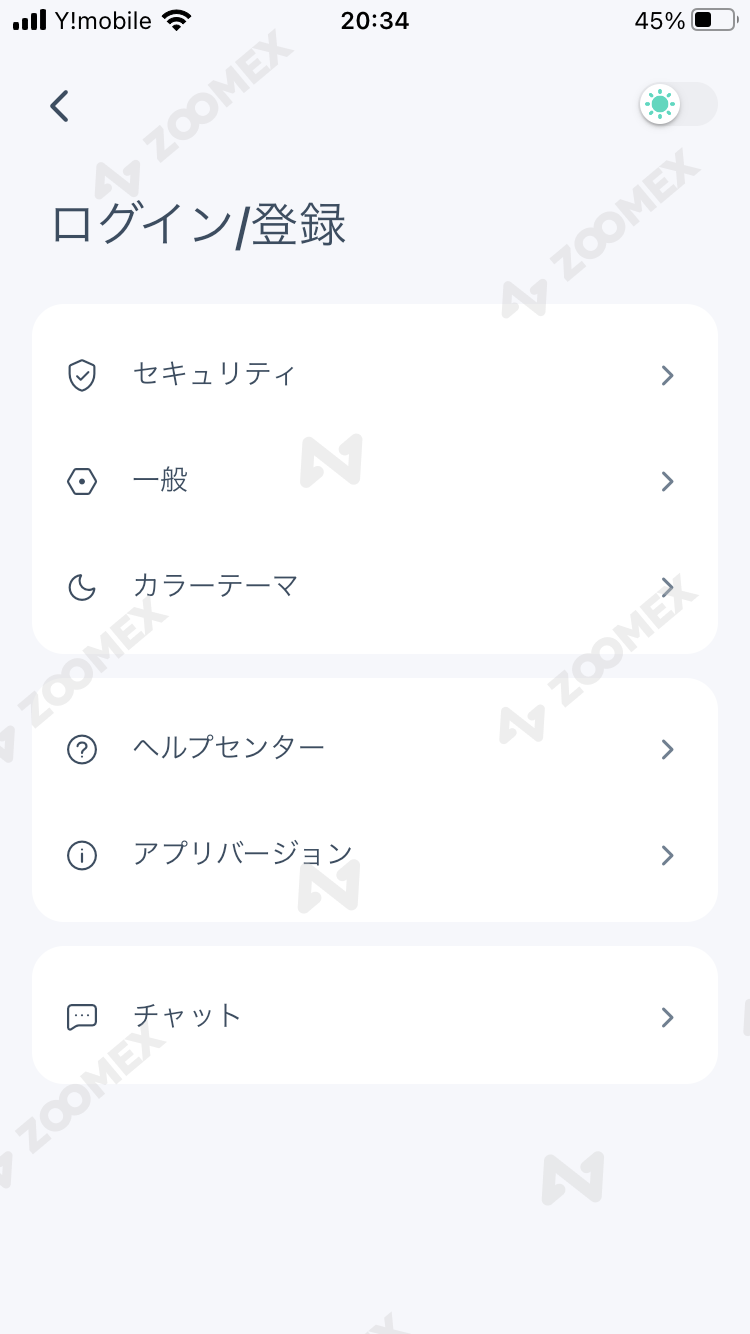Expand the チャット row chevron

click(x=667, y=1016)
